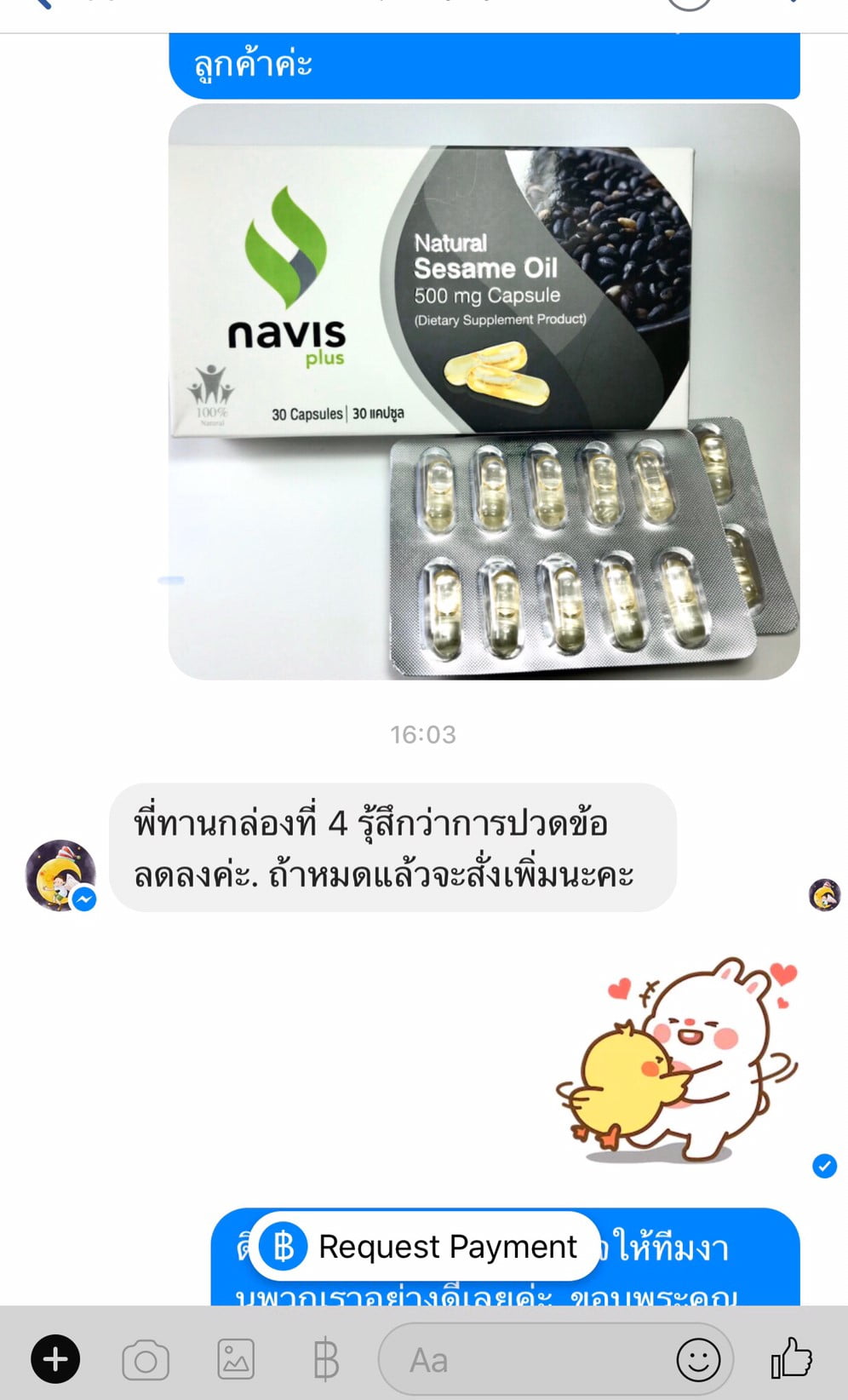This screenshot has width=848, height=1400.
Task: Open the sender's profile picture
Action: click(60, 875)
